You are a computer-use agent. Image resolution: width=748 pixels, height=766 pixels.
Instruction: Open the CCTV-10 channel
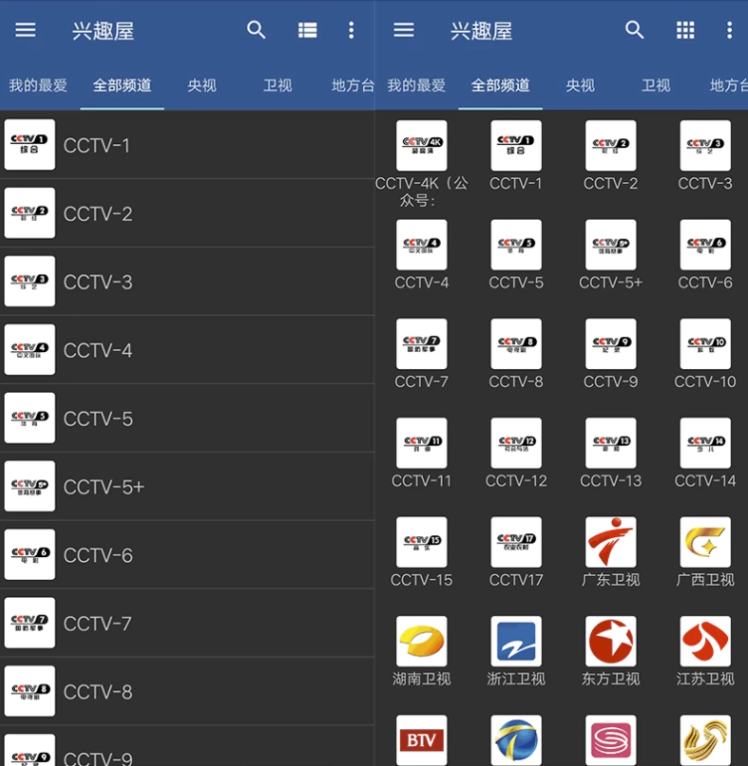click(x=705, y=344)
